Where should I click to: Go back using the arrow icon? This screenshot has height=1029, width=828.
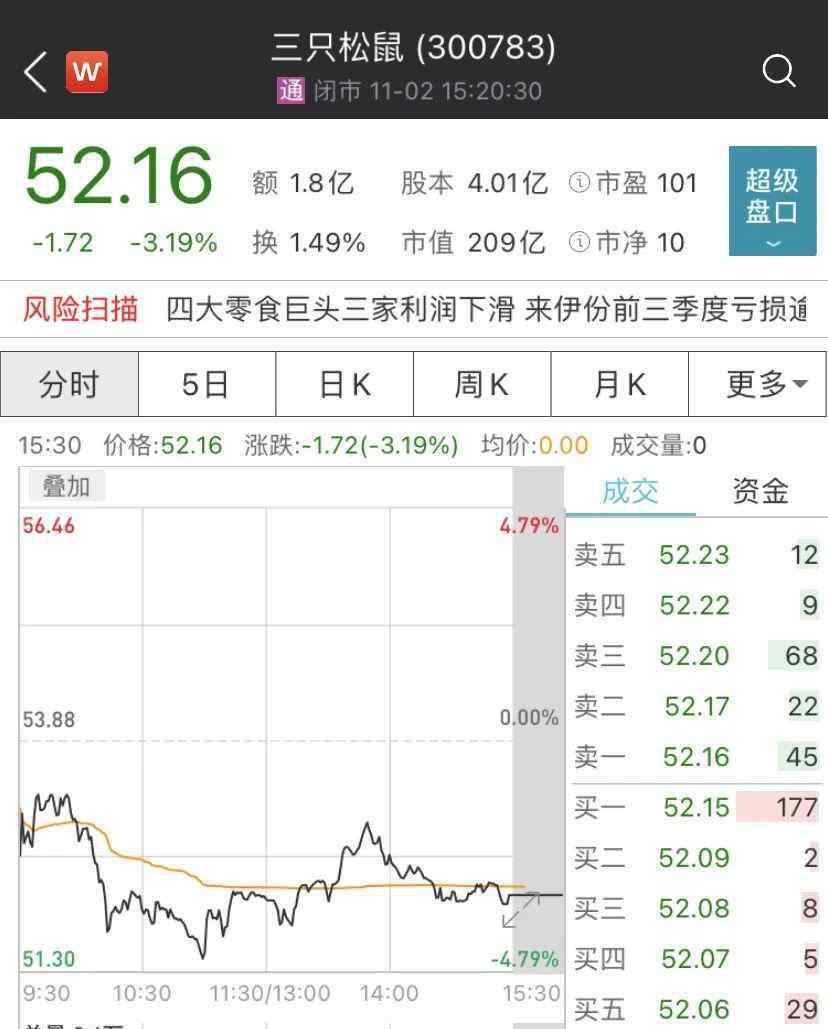click(36, 72)
